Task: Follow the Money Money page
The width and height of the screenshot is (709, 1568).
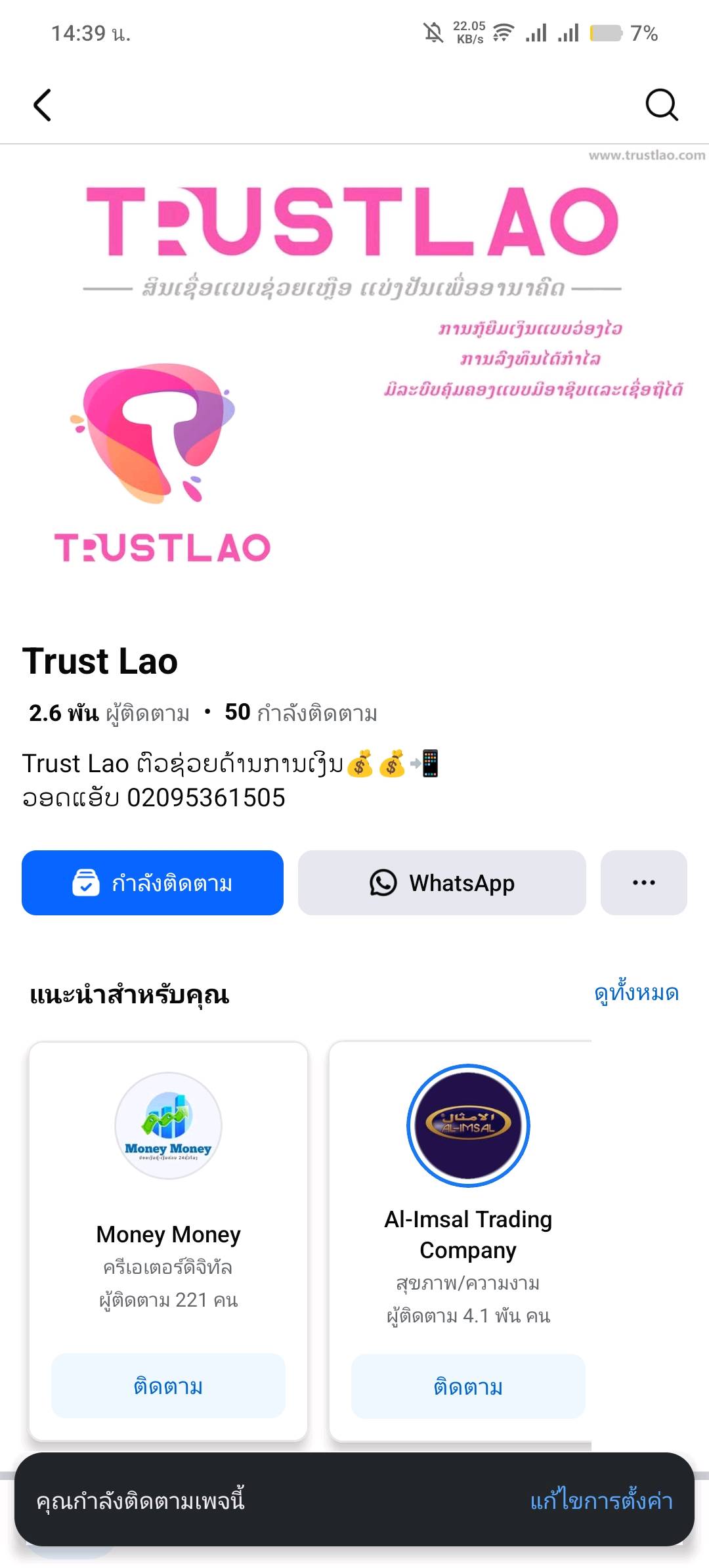Action: (168, 1385)
